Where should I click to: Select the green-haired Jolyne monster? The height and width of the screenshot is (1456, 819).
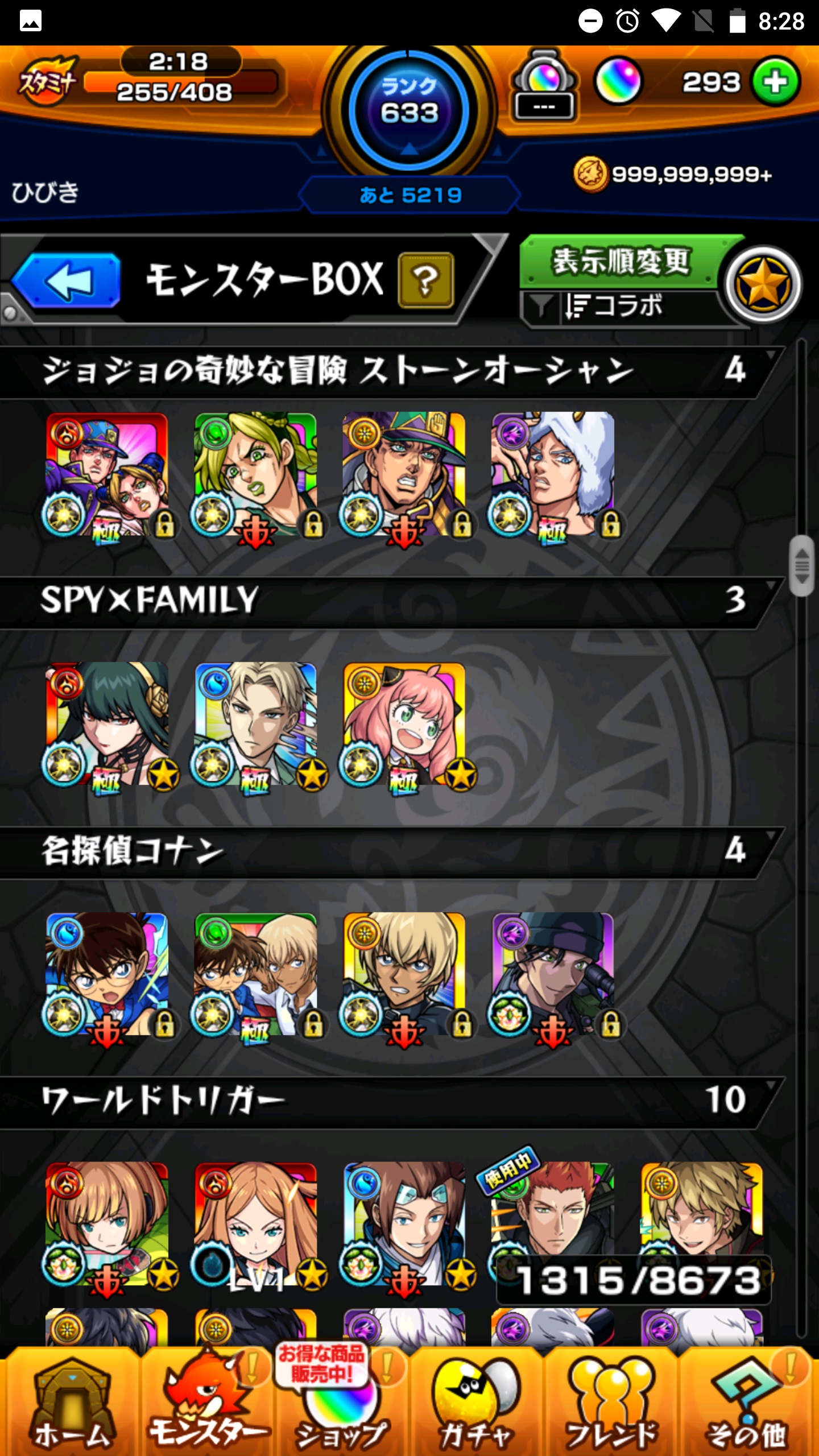(x=255, y=473)
